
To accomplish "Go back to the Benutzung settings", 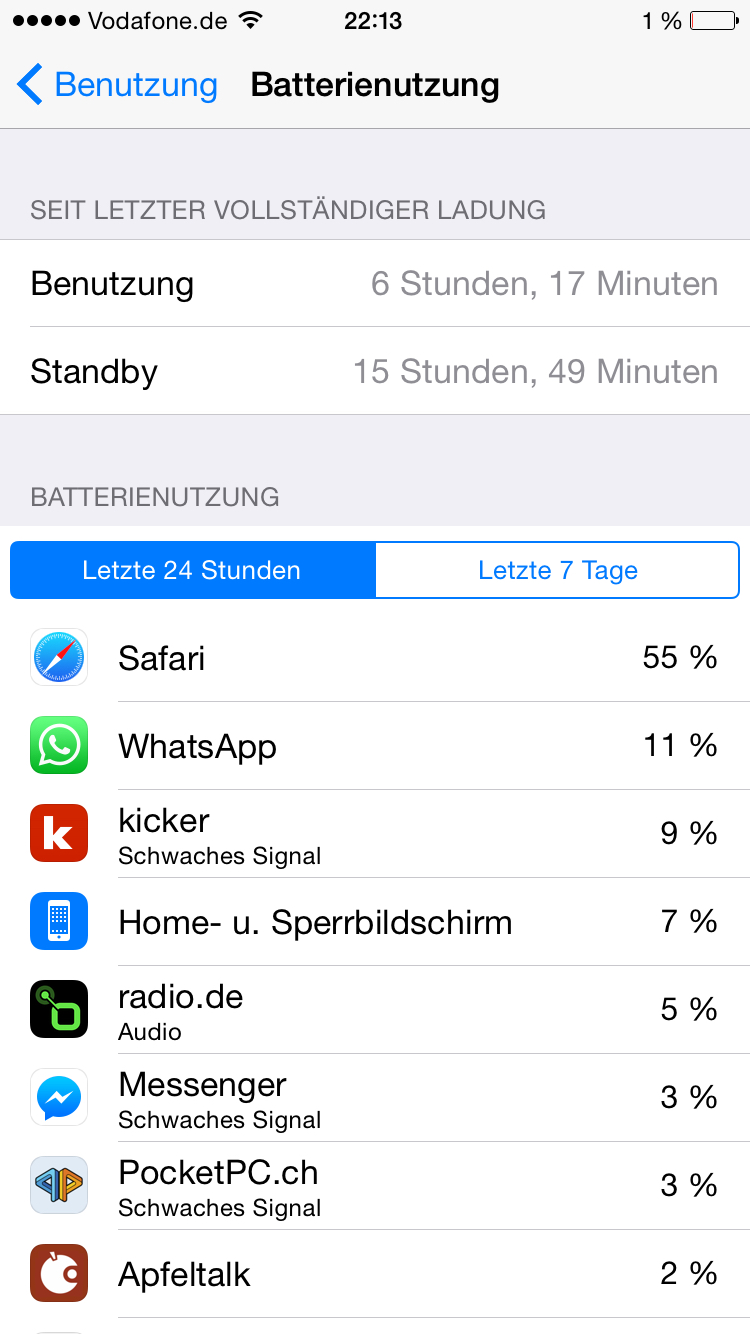I will [x=118, y=85].
